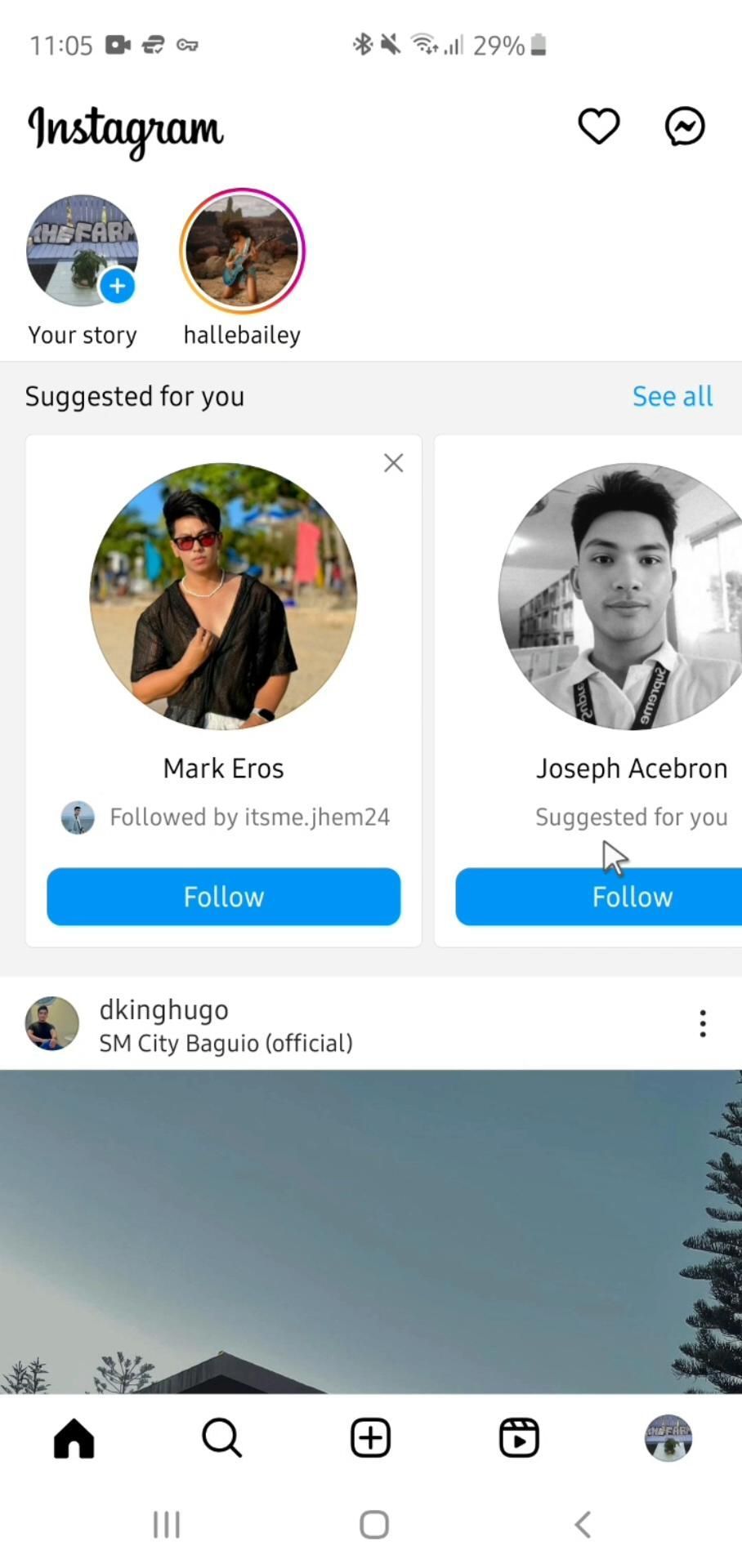The height and width of the screenshot is (1568, 742).
Task: Open recent apps from navigation bar
Action: click(167, 1524)
